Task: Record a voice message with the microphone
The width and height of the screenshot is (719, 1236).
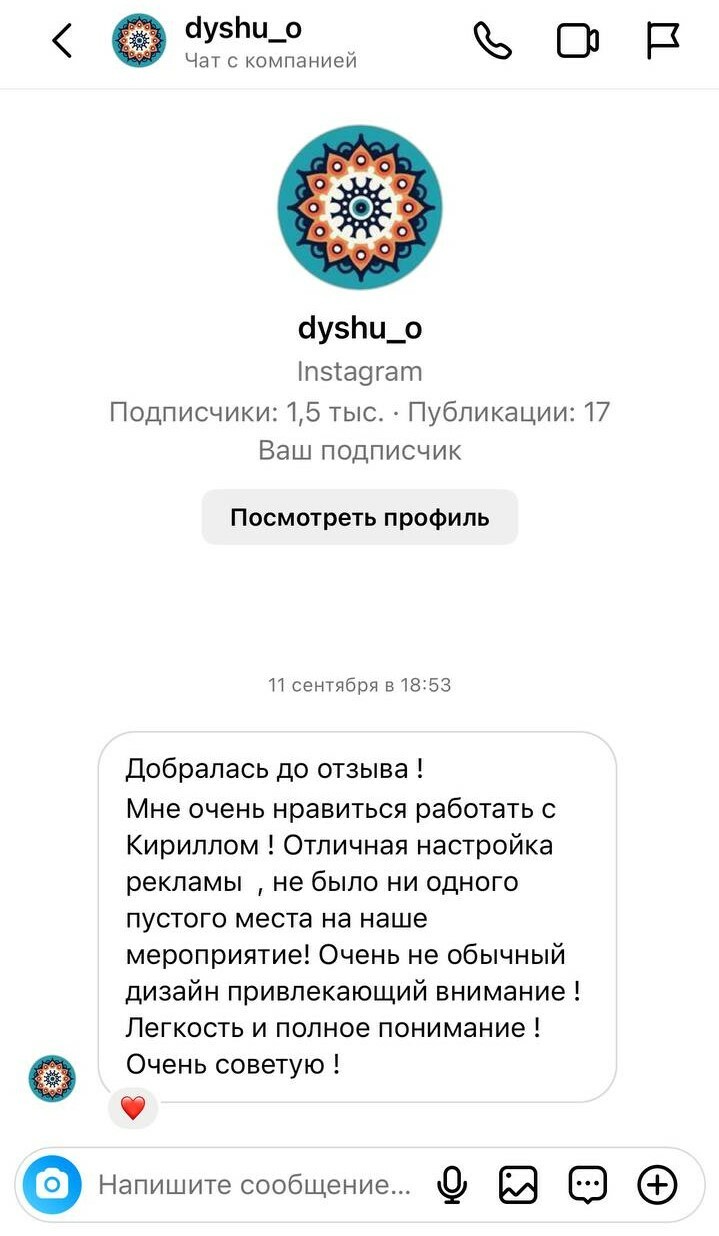Action: pos(452,1185)
